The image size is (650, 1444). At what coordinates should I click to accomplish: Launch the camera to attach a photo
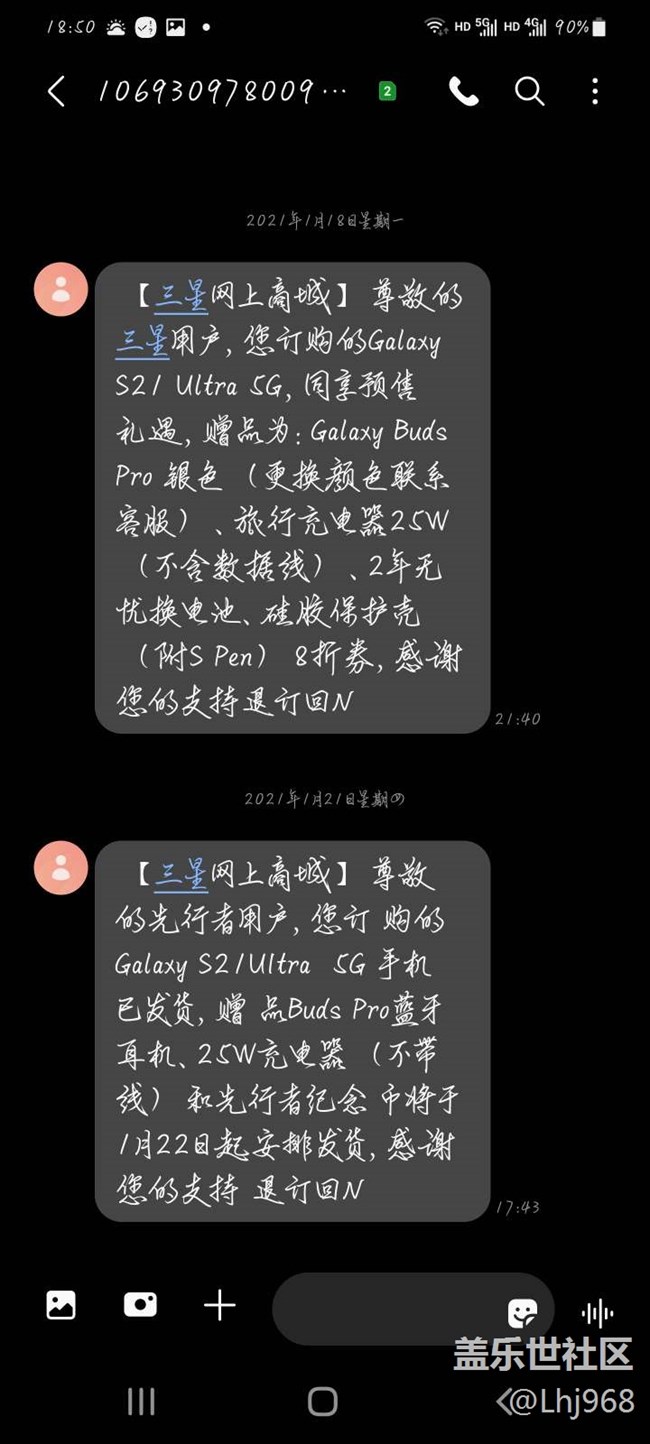(x=140, y=1305)
